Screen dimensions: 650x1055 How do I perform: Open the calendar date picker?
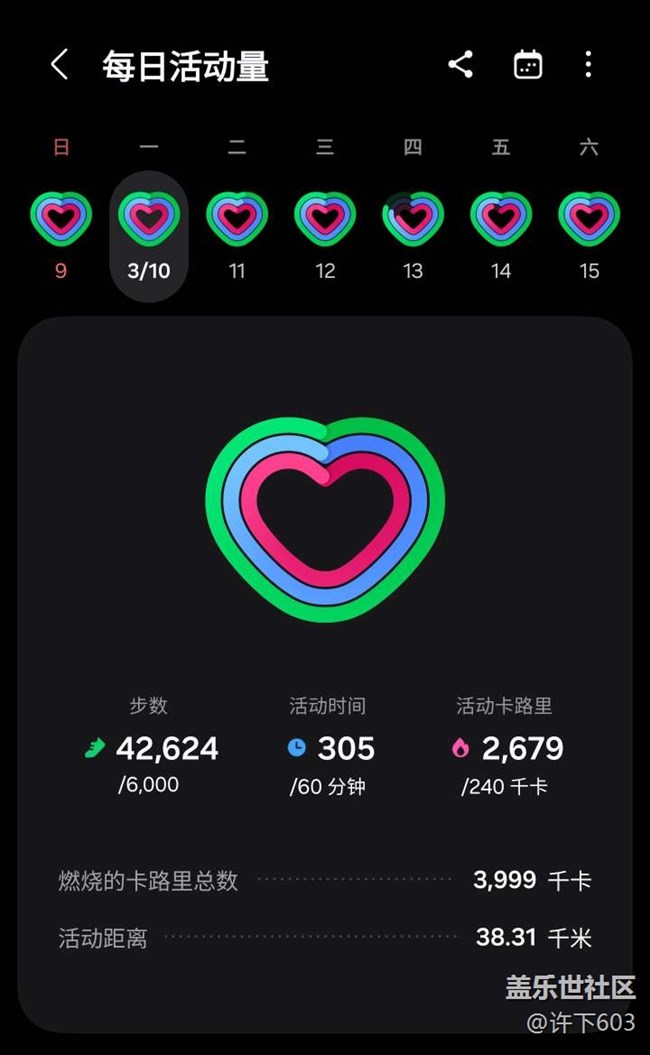[528, 65]
